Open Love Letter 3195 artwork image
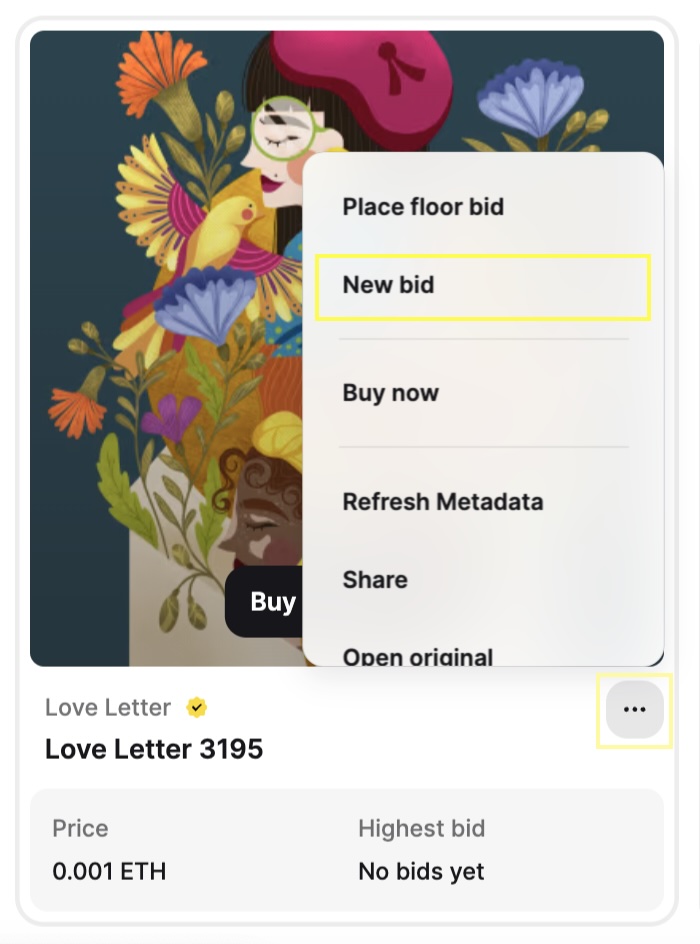This screenshot has width=700, height=944. (x=150, y=350)
